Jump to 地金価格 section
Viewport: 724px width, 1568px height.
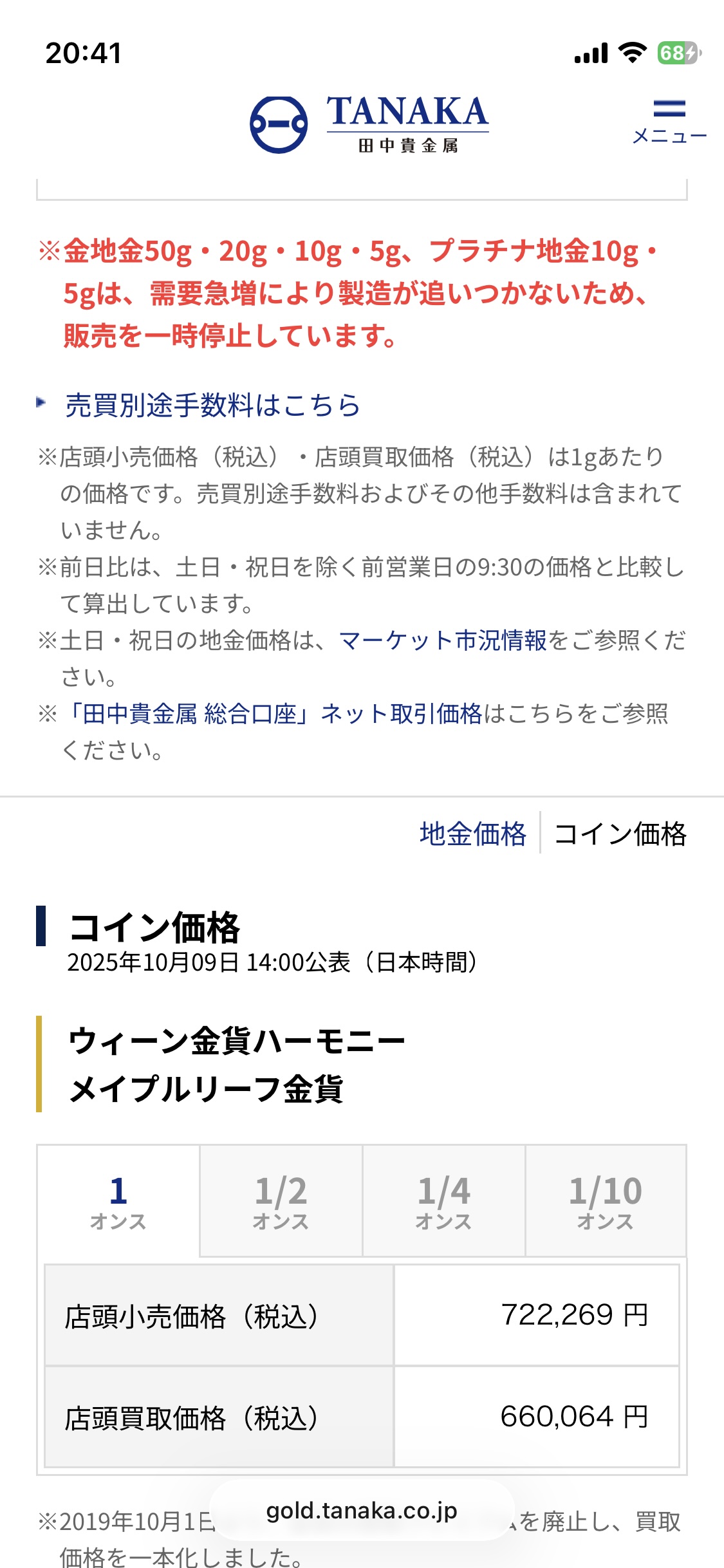click(473, 834)
